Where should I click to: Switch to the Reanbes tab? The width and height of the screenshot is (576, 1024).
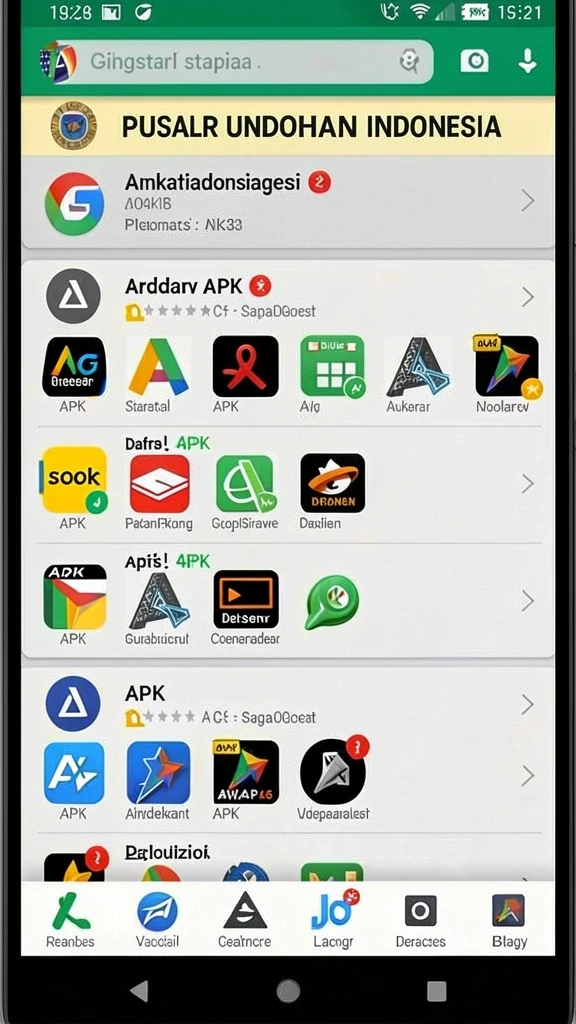point(71,920)
